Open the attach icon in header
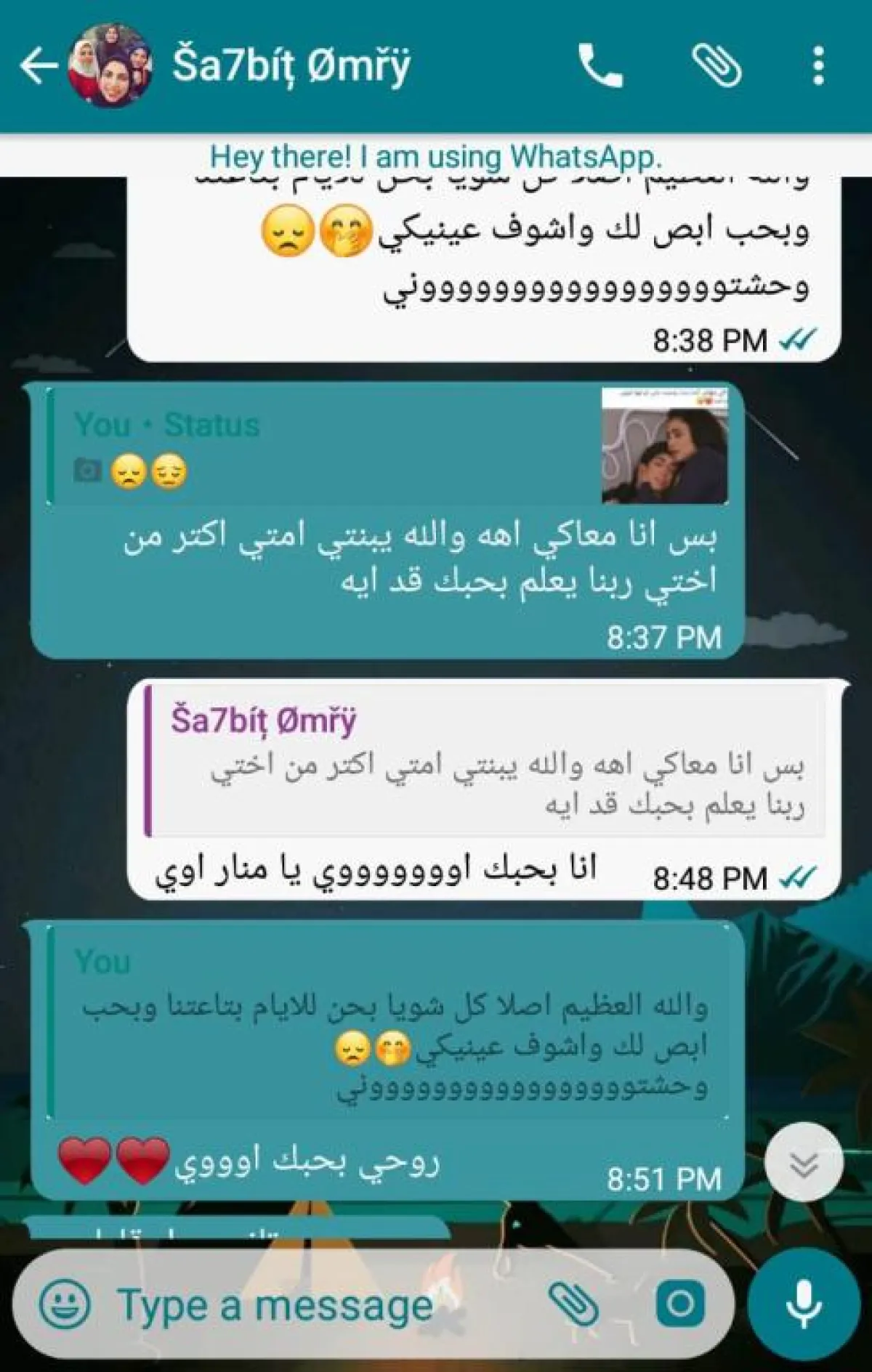 (716, 65)
